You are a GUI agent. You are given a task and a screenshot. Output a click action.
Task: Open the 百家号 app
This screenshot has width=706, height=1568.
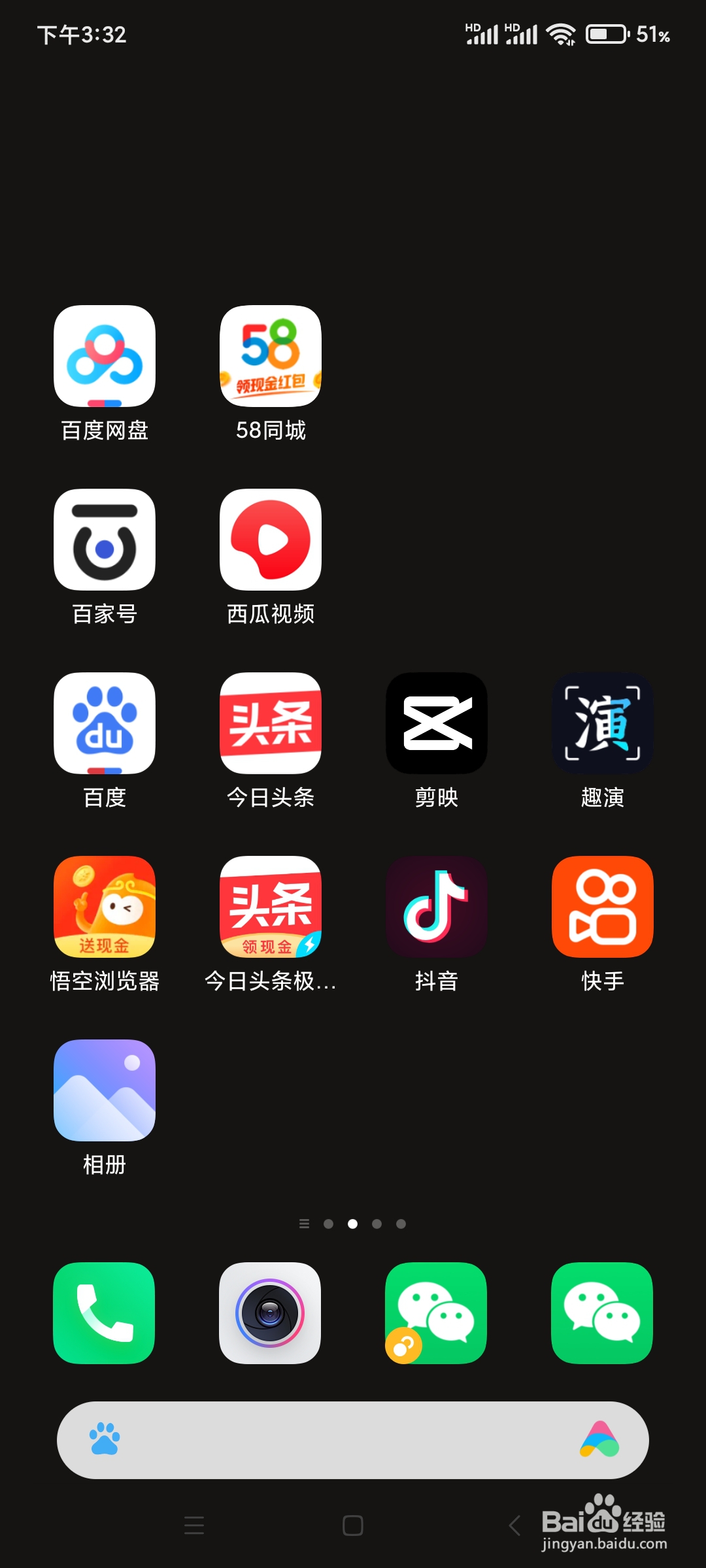tap(105, 540)
